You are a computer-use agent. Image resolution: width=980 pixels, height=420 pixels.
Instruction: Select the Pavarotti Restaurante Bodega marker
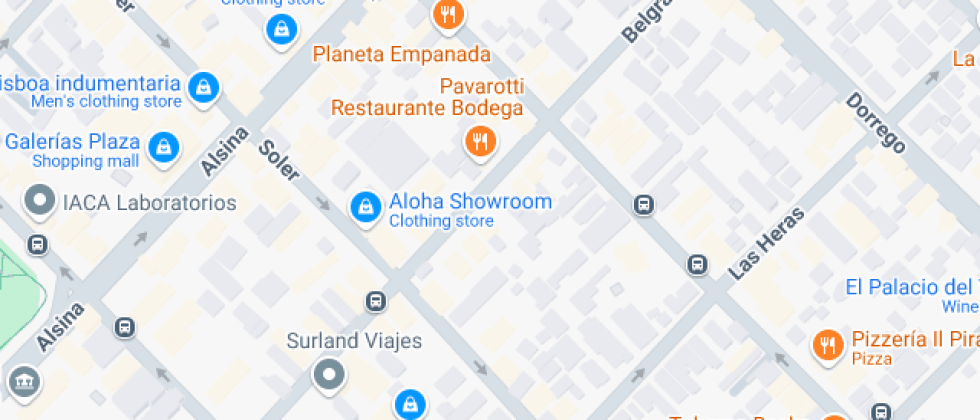click(x=481, y=141)
